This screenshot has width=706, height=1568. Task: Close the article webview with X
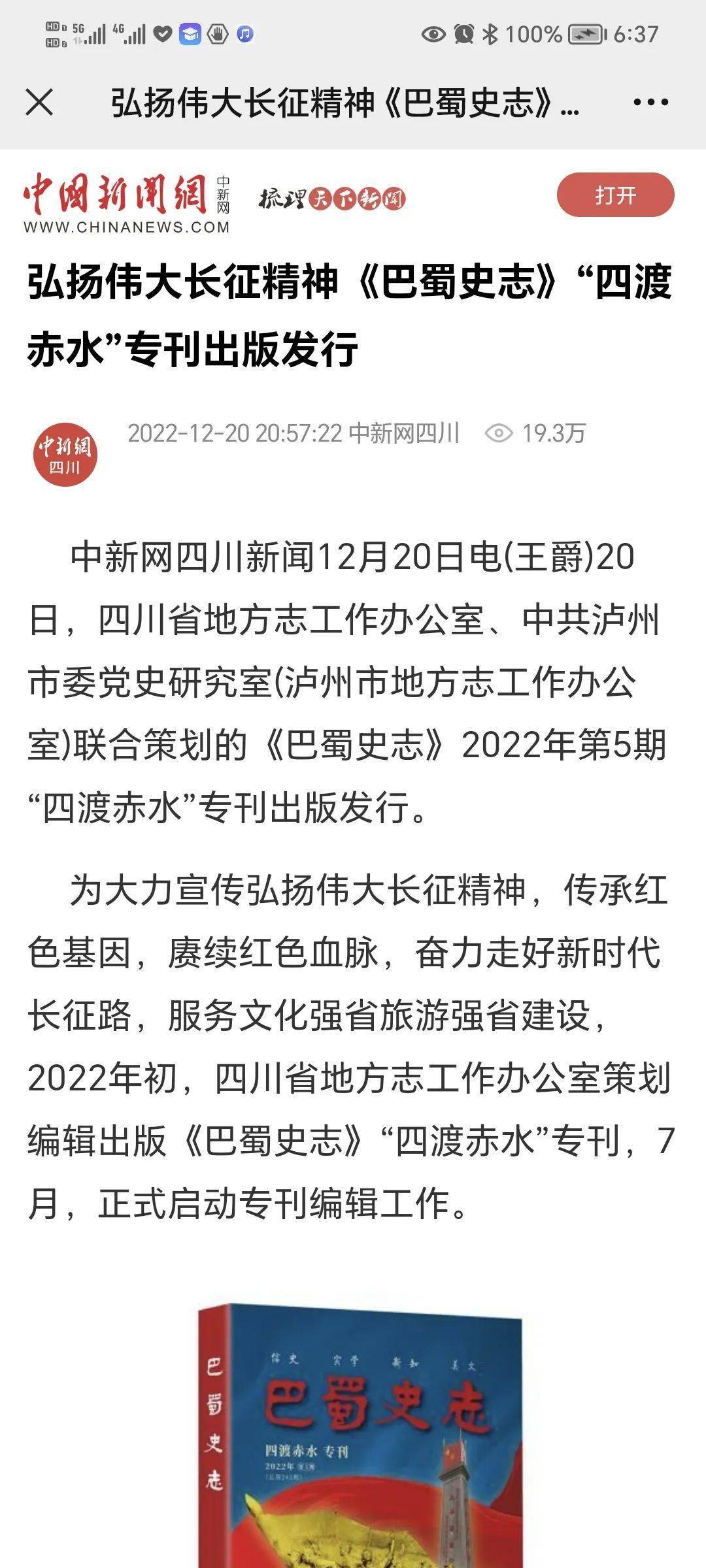click(x=39, y=103)
